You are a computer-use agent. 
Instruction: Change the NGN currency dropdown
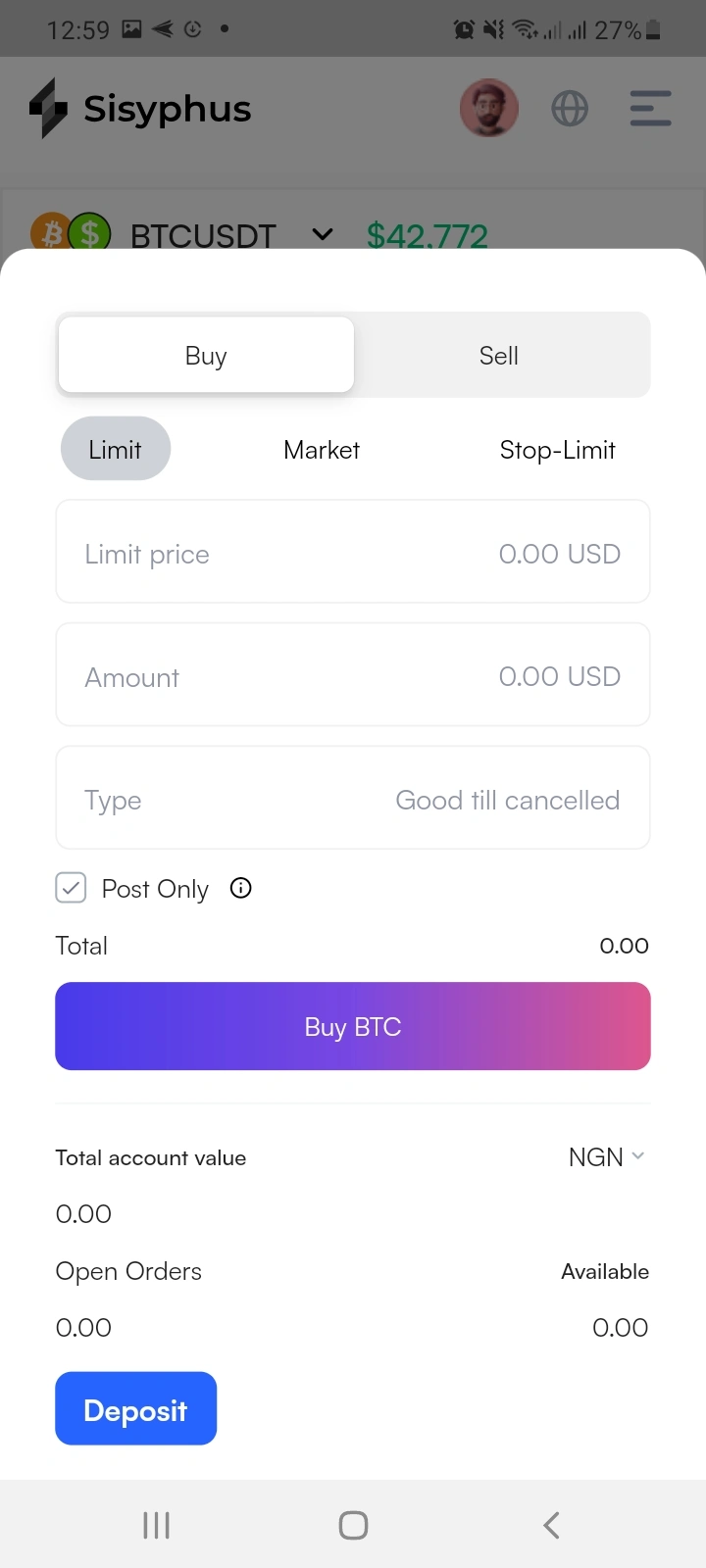[606, 1157]
